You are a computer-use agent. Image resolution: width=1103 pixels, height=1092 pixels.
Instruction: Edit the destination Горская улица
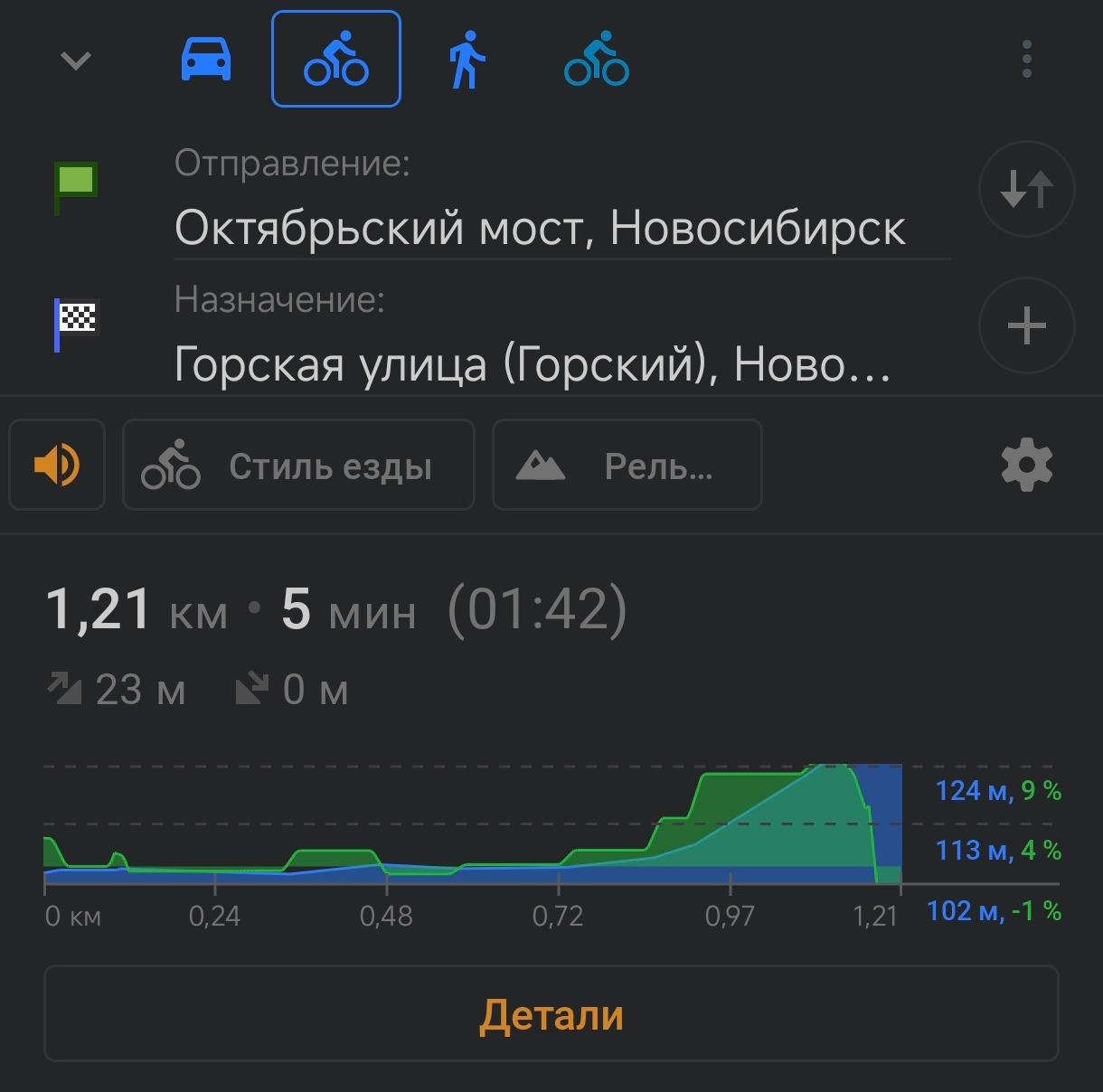coord(533,364)
